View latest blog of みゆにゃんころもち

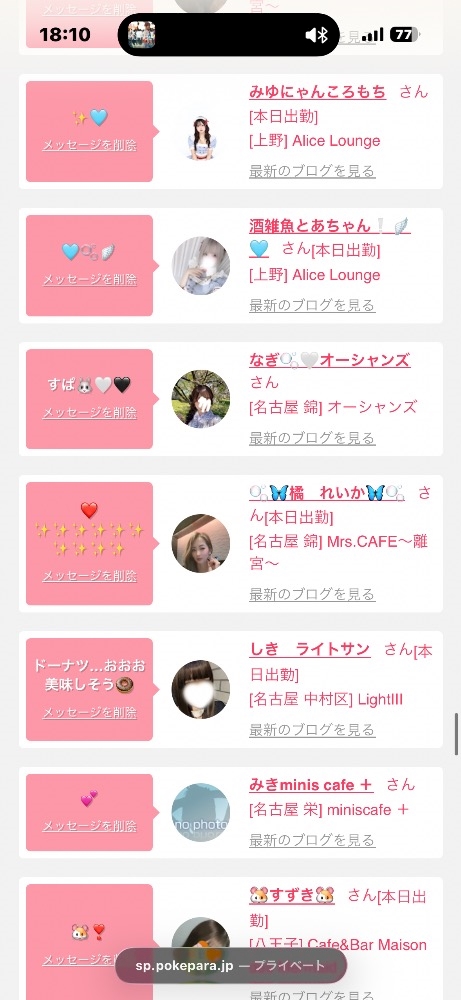tap(312, 171)
